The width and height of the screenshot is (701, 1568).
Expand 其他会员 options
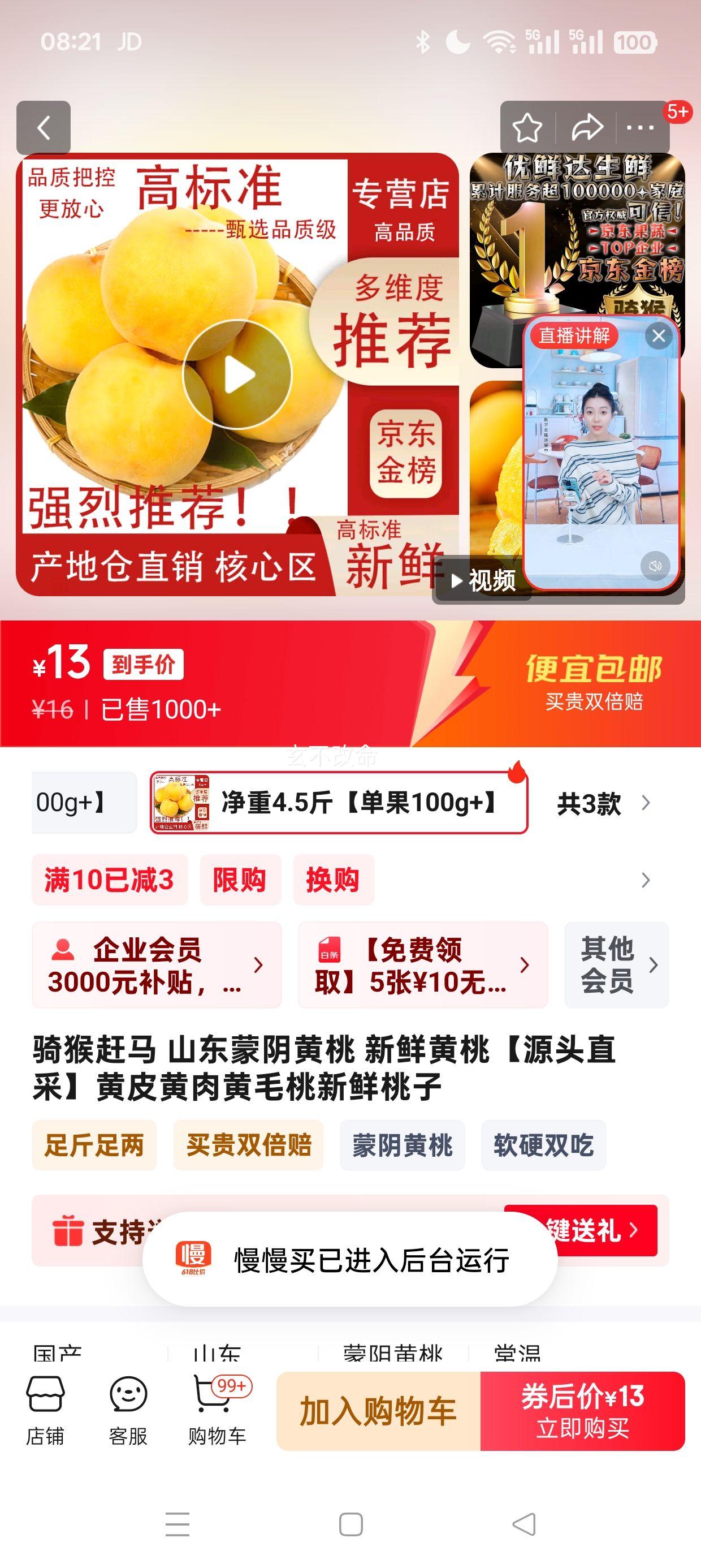[616, 966]
